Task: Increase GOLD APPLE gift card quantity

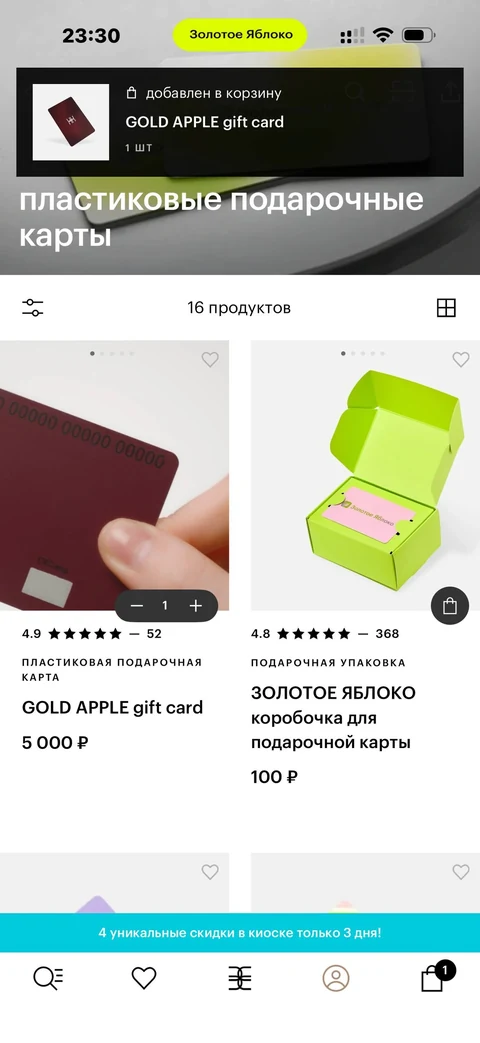Action: [x=195, y=606]
